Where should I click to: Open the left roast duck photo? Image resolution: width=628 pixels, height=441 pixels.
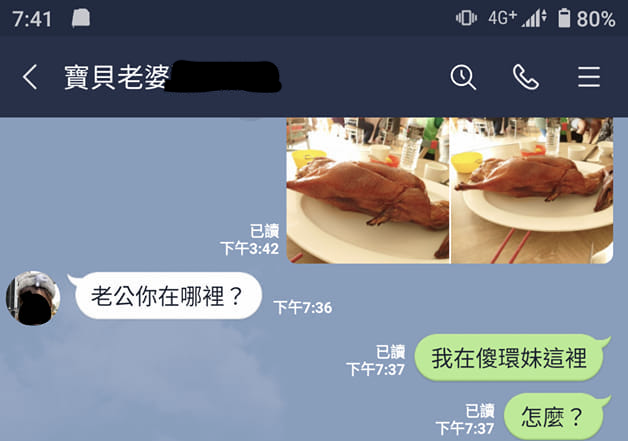367,190
